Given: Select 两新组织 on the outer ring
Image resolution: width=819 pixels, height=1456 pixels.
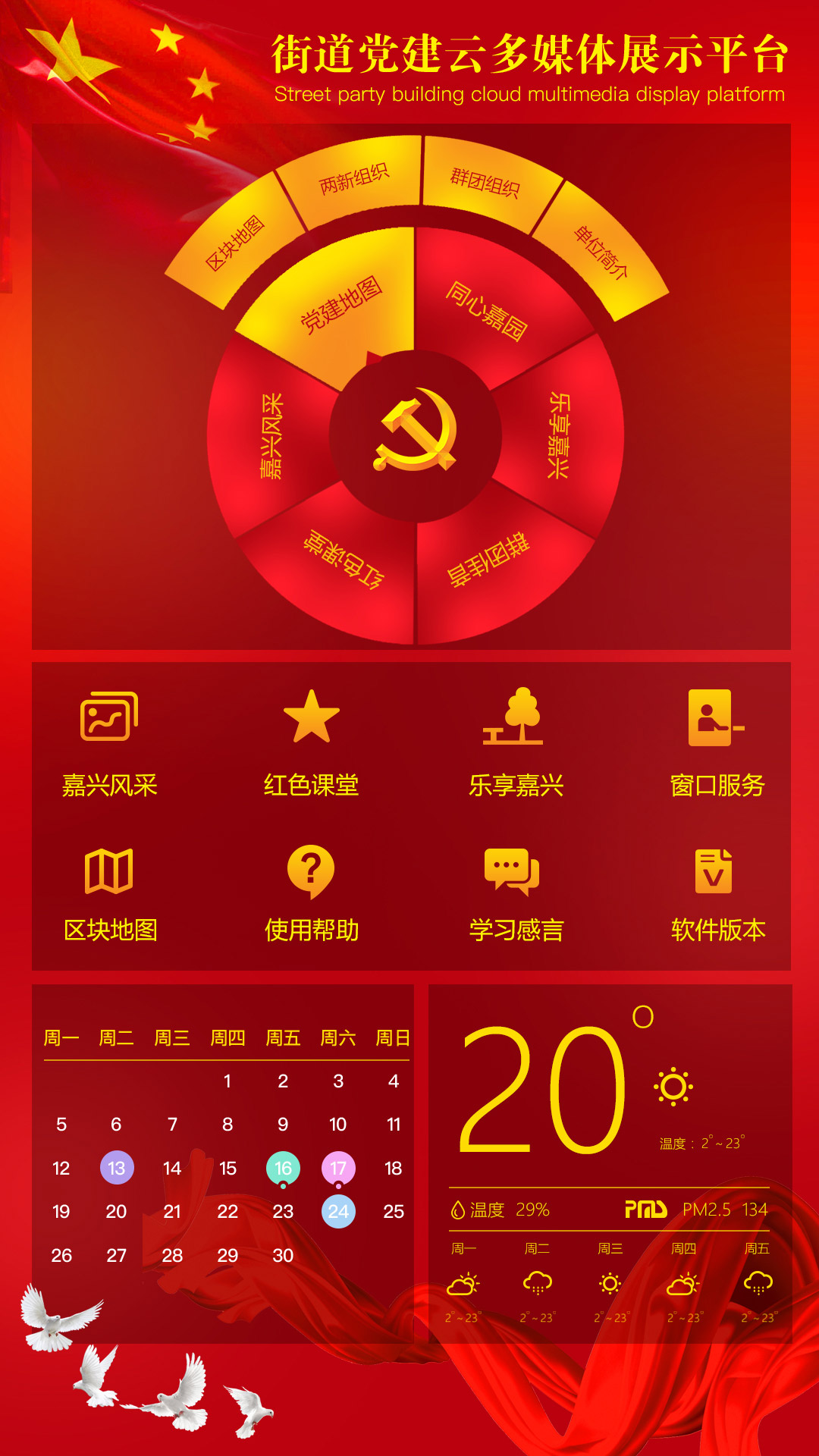Looking at the screenshot, I should tap(353, 178).
